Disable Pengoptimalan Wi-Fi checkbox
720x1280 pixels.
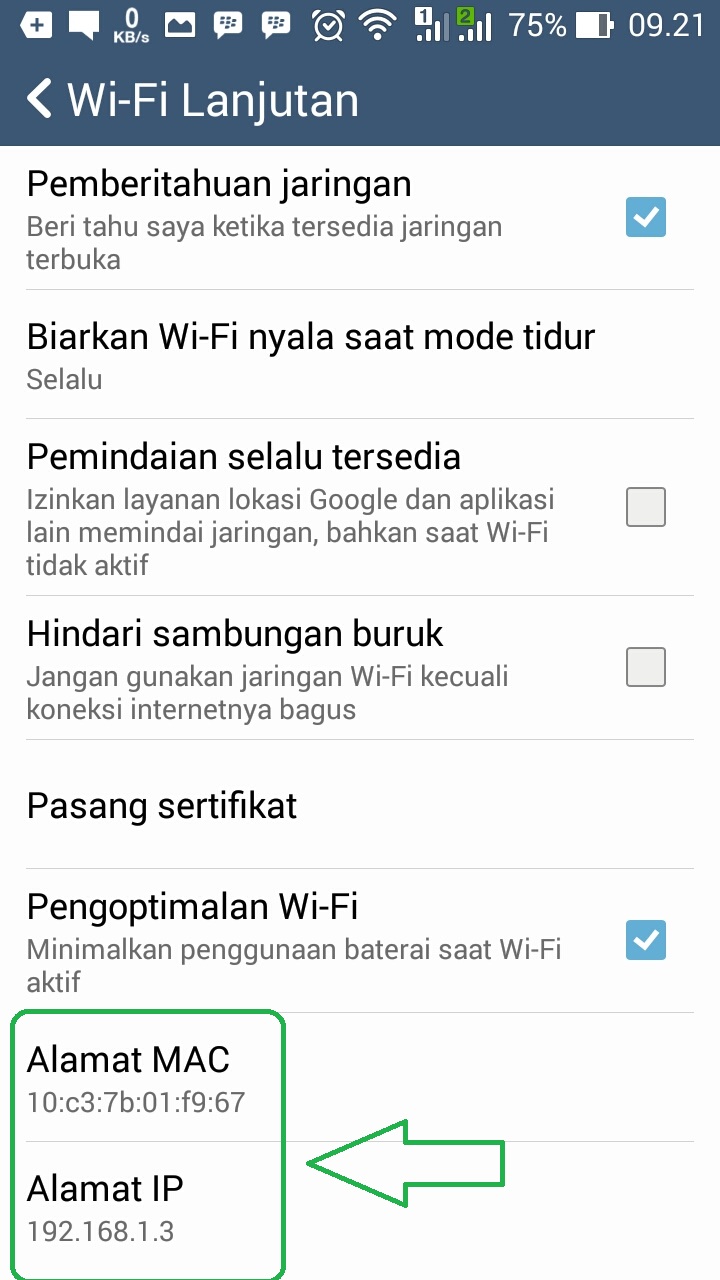tap(645, 940)
